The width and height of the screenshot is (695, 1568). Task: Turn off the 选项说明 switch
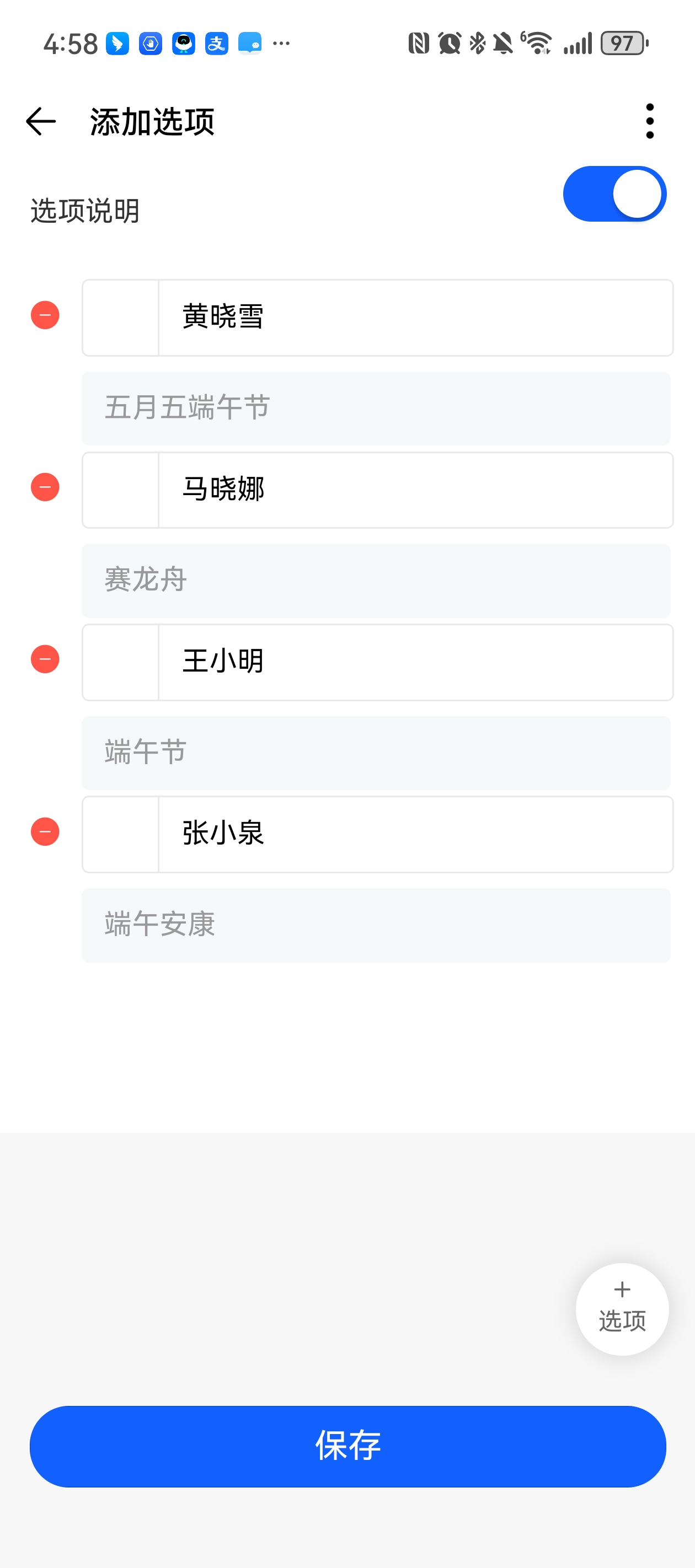tap(614, 194)
